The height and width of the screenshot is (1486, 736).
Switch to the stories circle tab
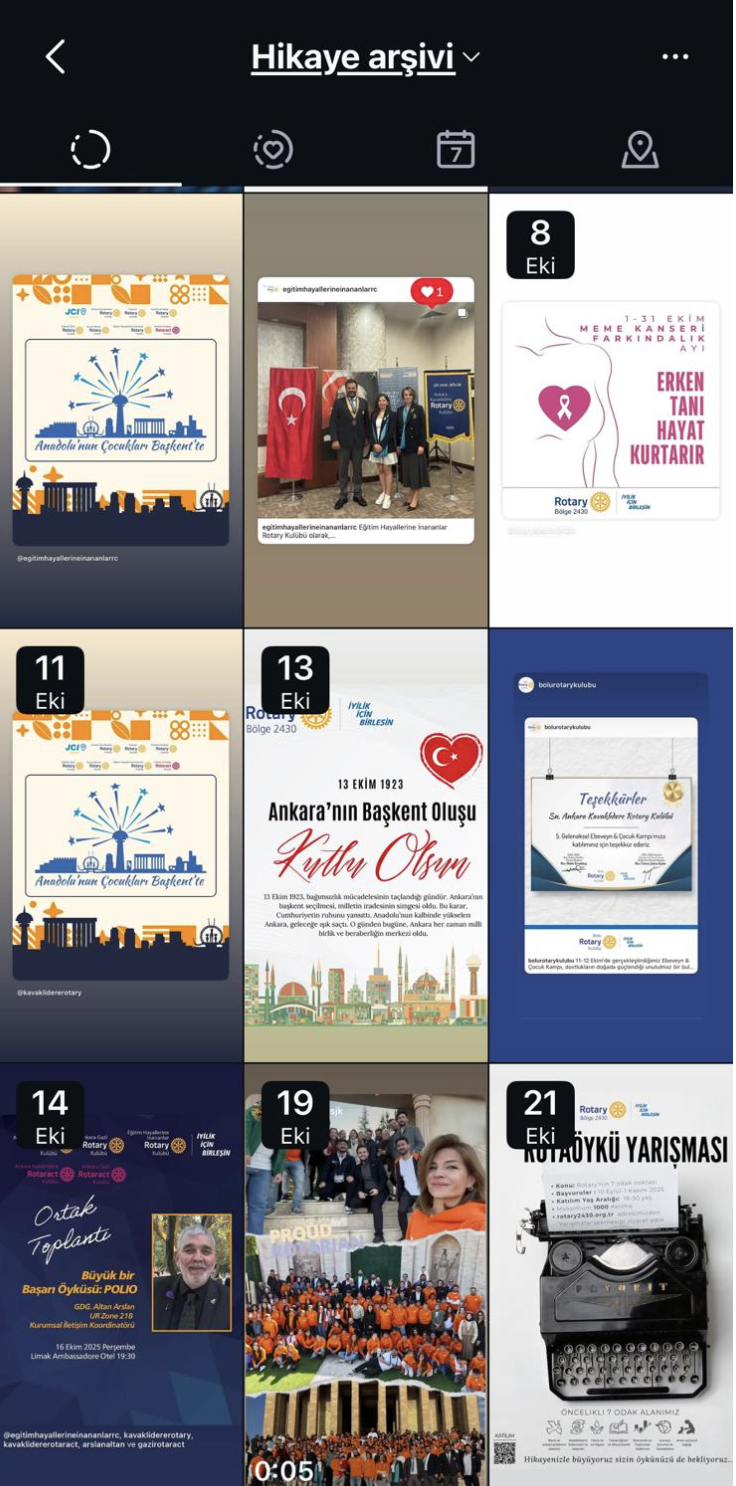[x=90, y=150]
